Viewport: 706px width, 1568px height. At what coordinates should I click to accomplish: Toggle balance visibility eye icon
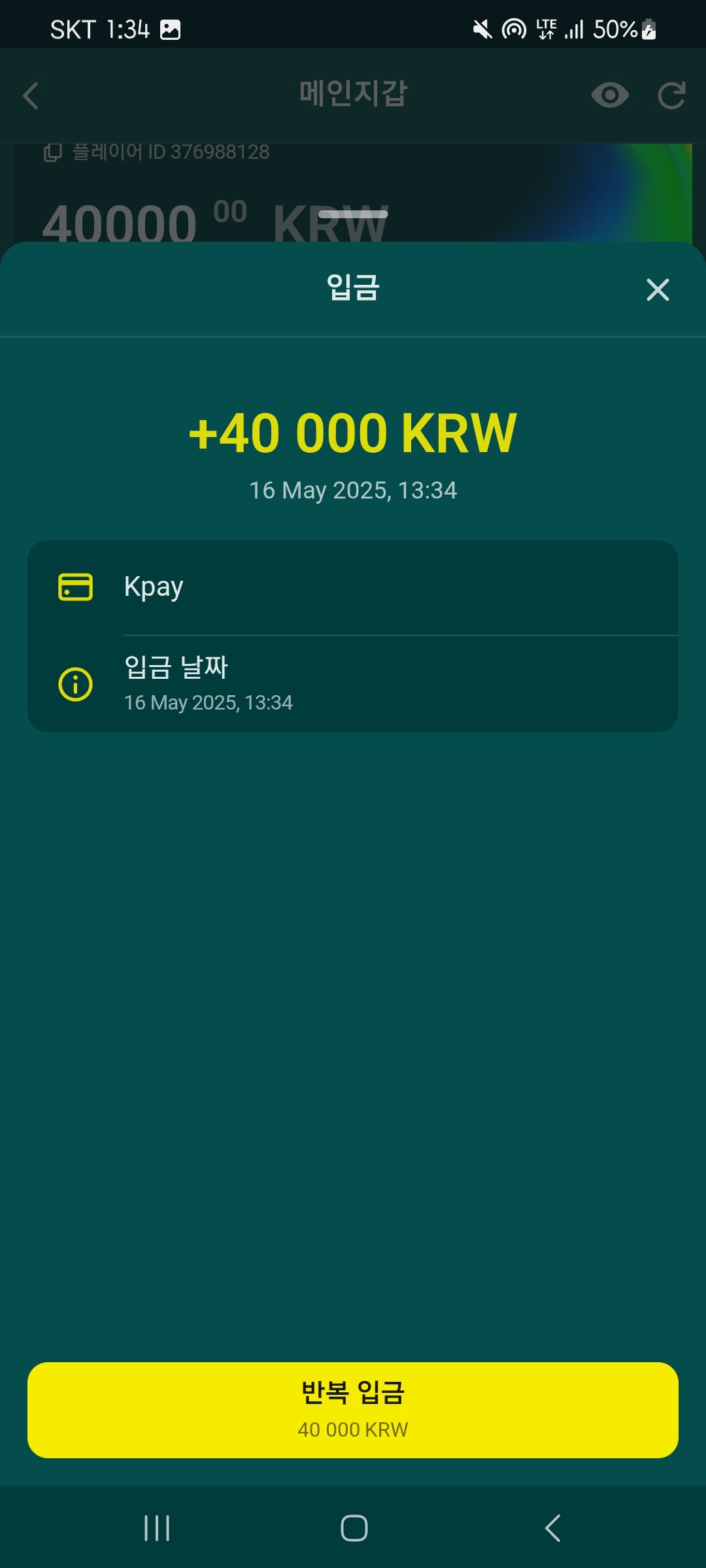[609, 95]
